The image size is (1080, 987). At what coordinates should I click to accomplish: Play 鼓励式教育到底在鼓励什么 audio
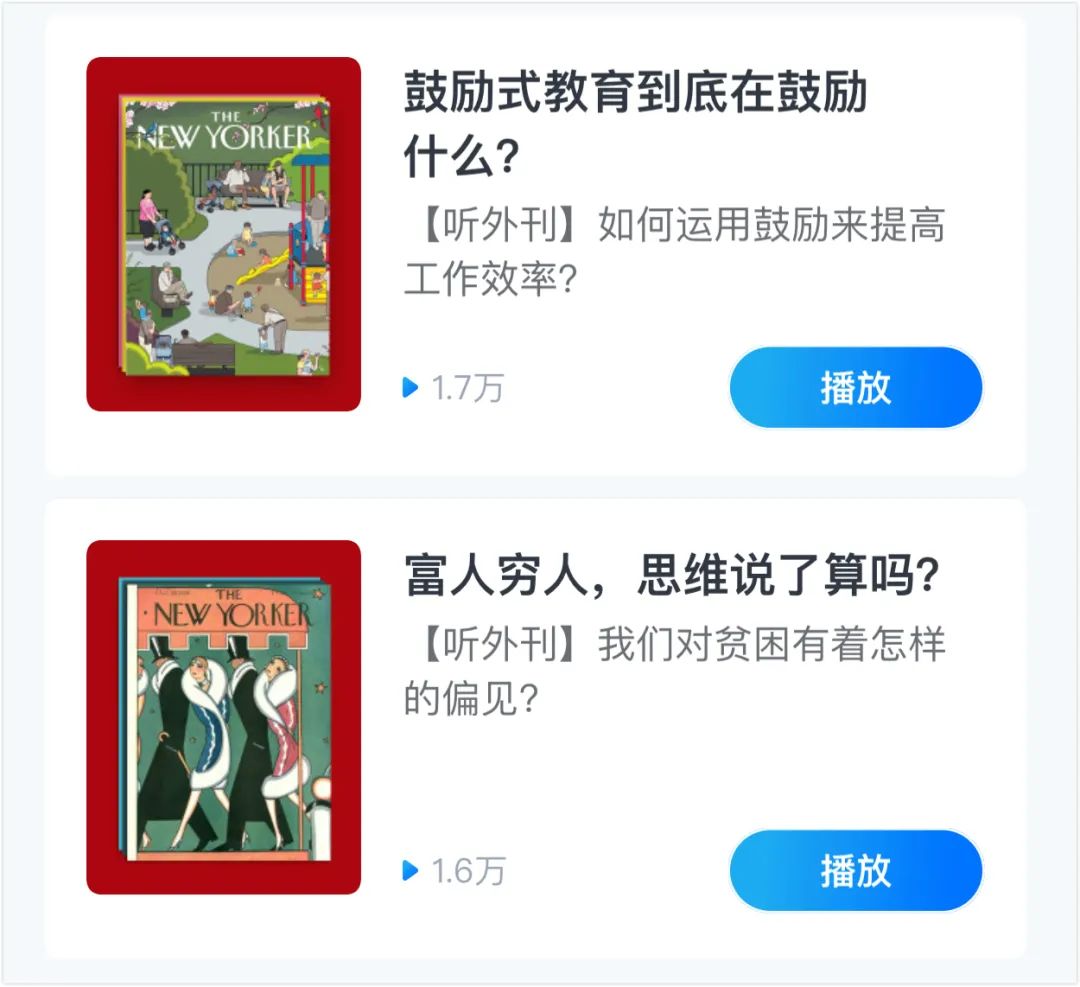[855, 388]
